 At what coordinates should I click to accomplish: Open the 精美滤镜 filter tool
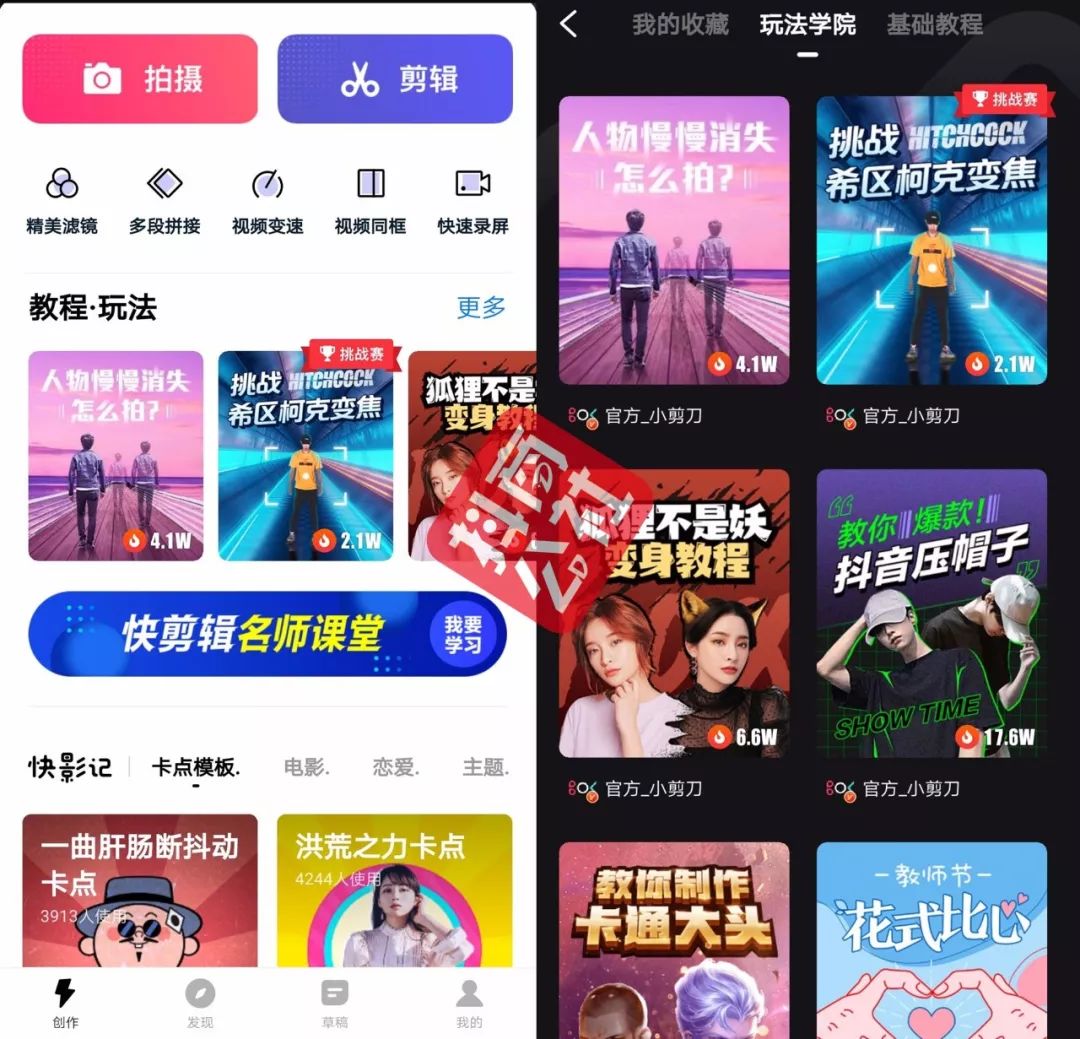tap(62, 200)
